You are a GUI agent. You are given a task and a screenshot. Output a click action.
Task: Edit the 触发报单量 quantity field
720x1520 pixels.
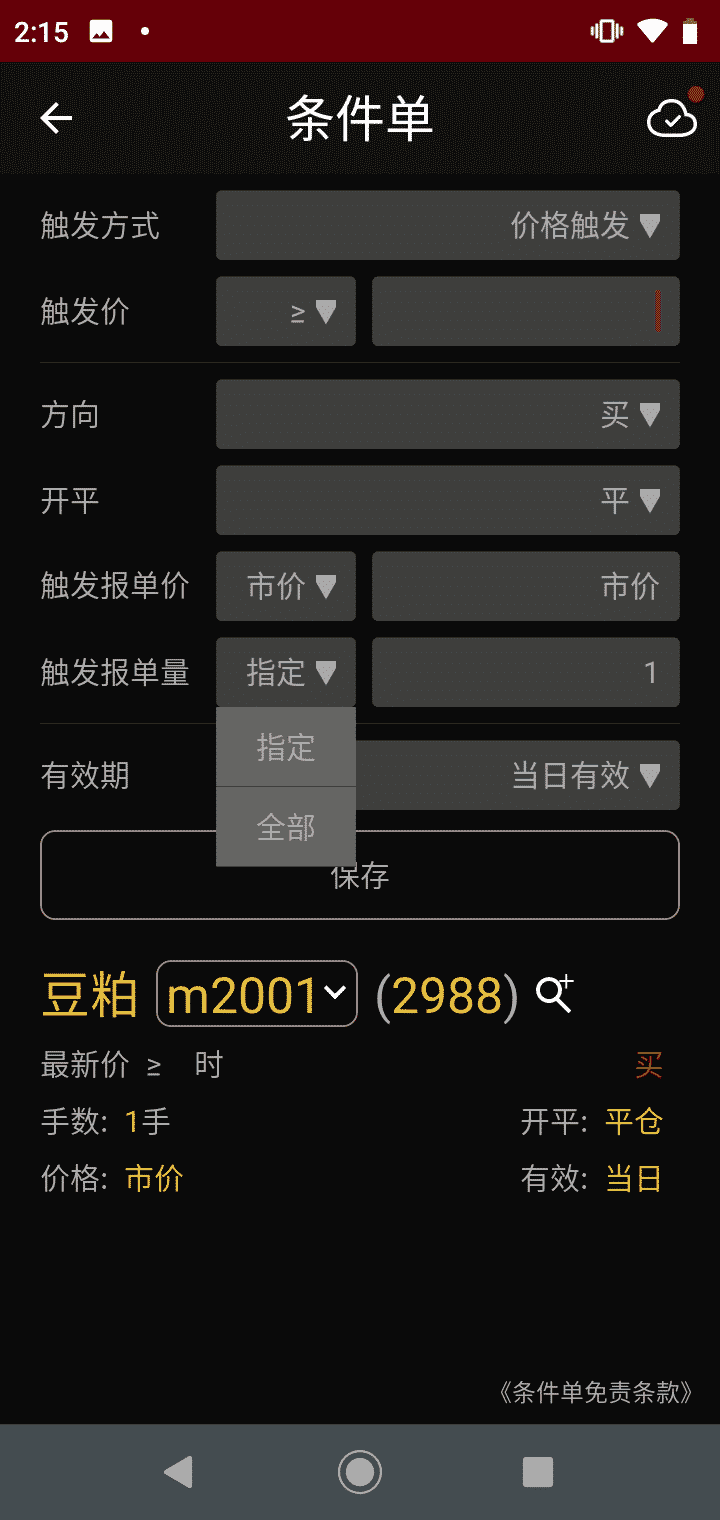click(525, 672)
